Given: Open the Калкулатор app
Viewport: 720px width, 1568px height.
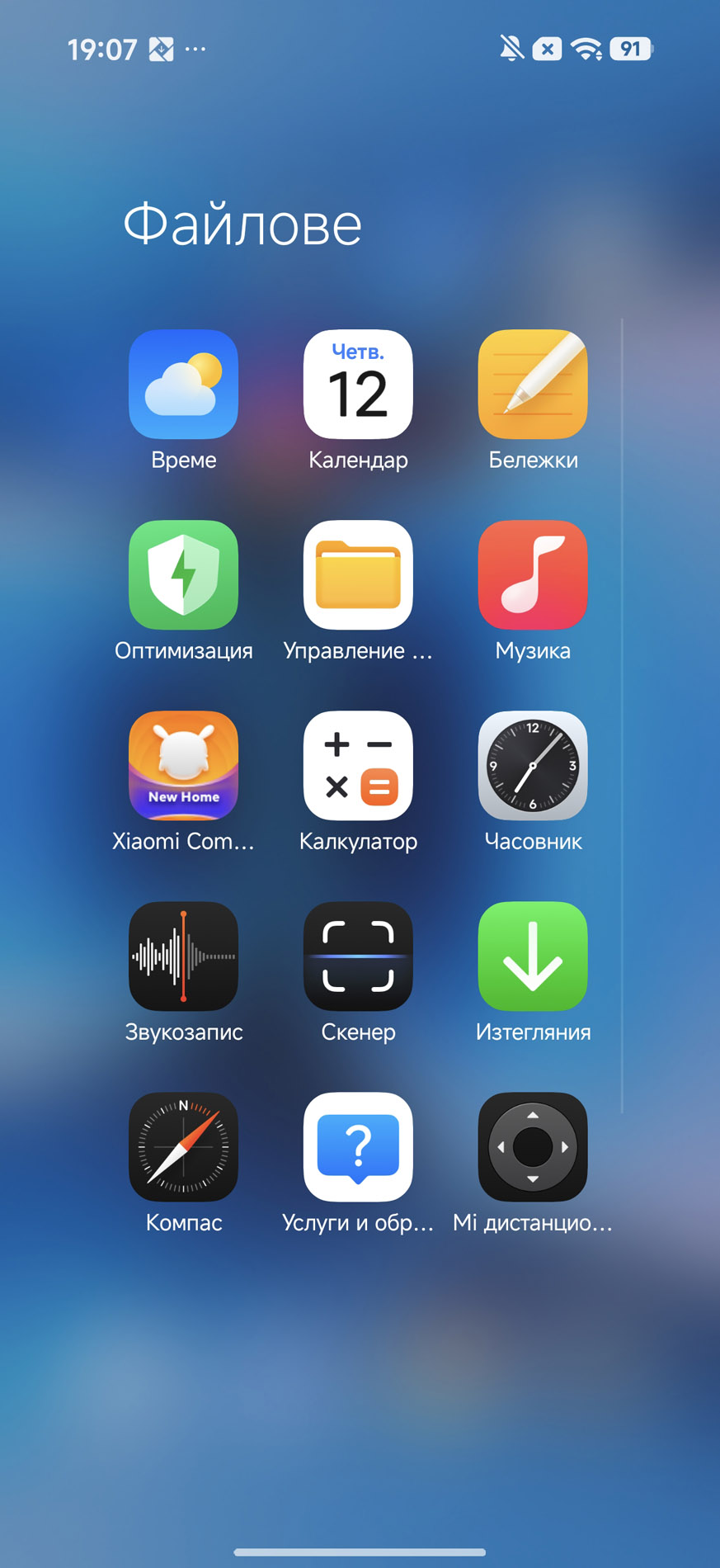Looking at the screenshot, I should (x=358, y=766).
